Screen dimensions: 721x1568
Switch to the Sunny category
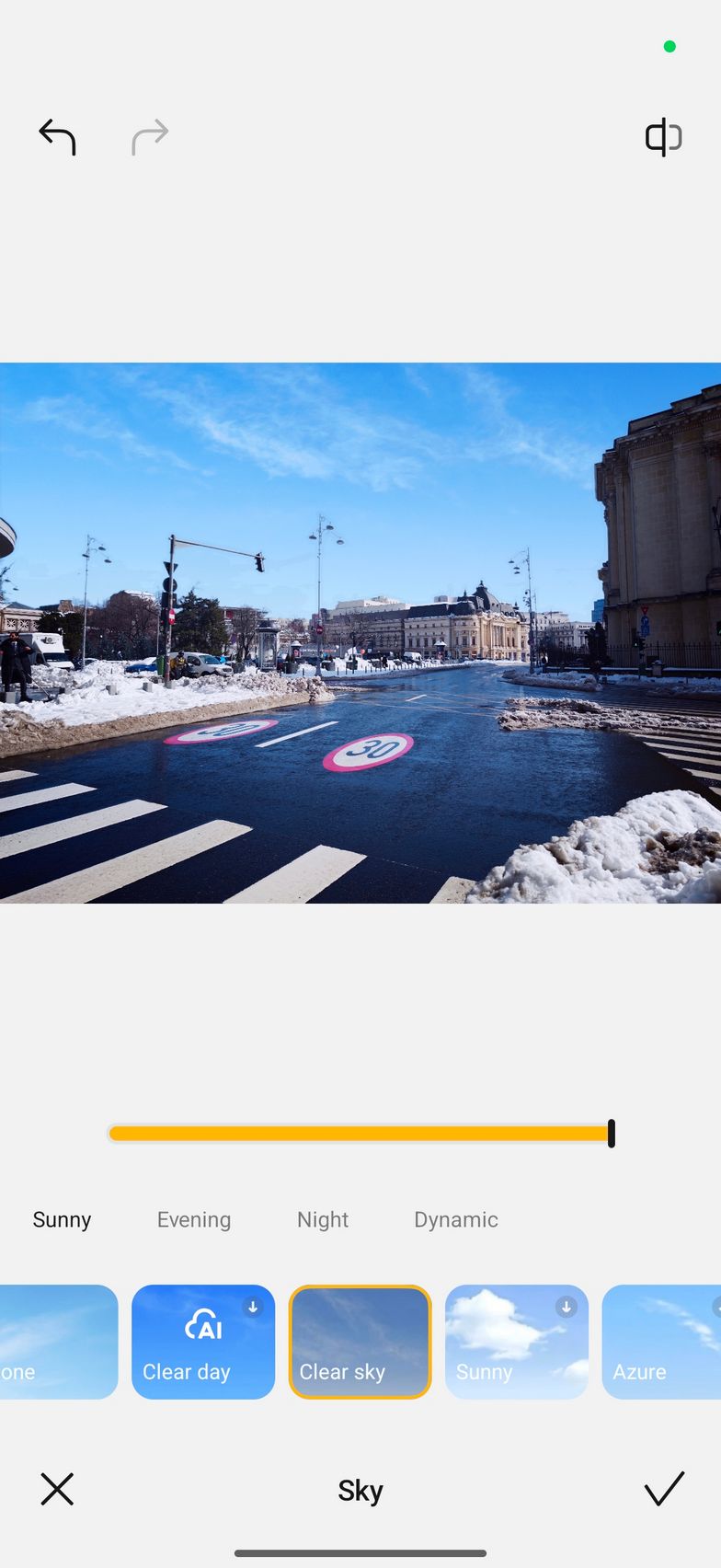click(62, 1219)
